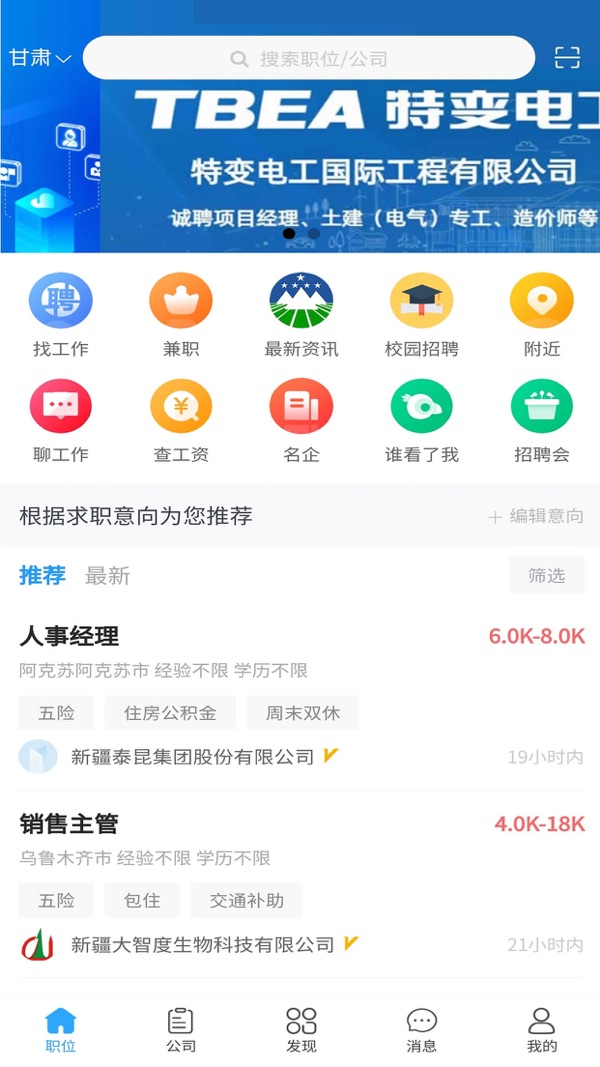The height and width of the screenshot is (1067, 600).
Task: Go to 最新资讯 news
Action: coord(301,316)
